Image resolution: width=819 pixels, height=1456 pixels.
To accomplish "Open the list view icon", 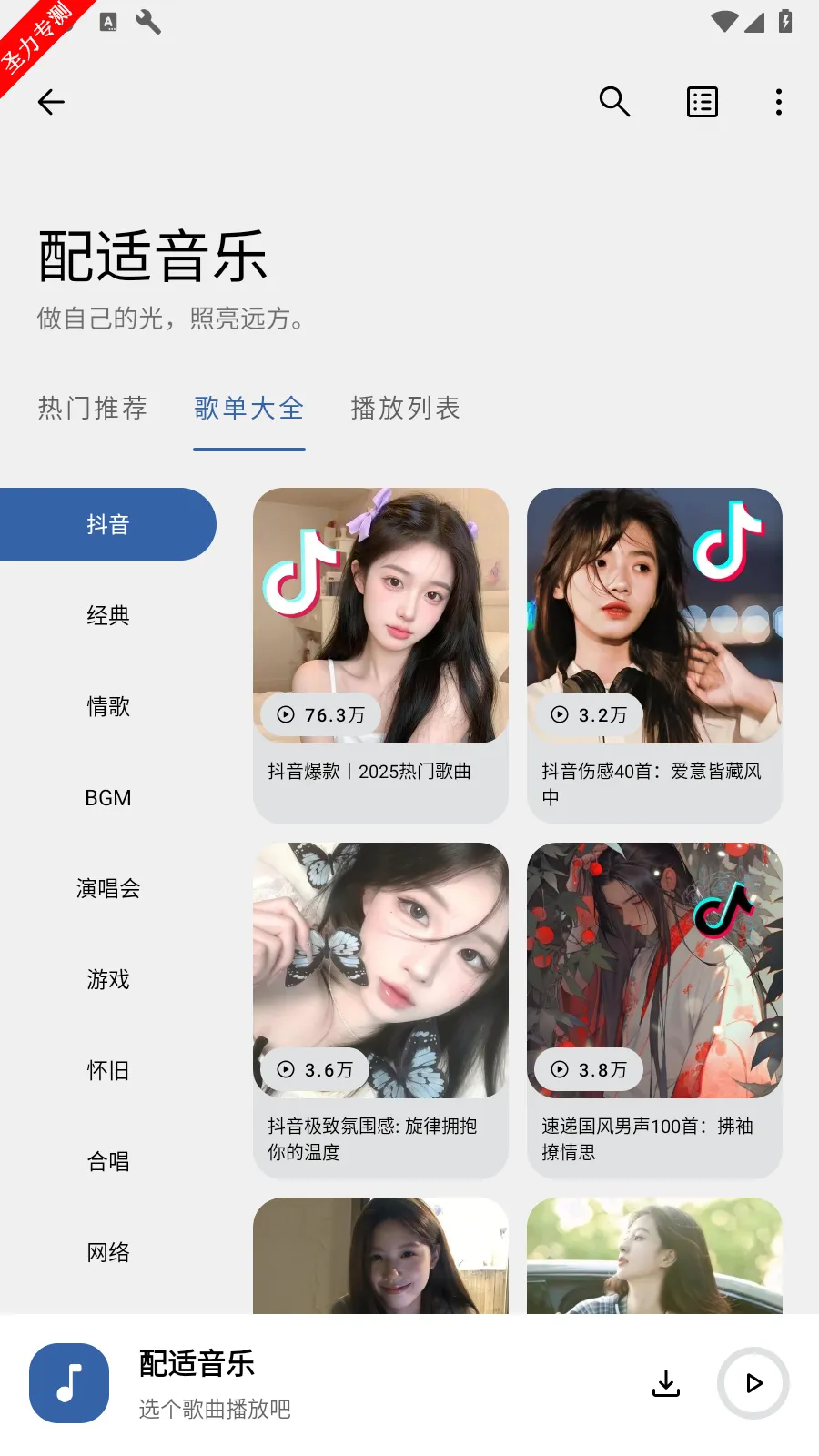I will [x=702, y=102].
